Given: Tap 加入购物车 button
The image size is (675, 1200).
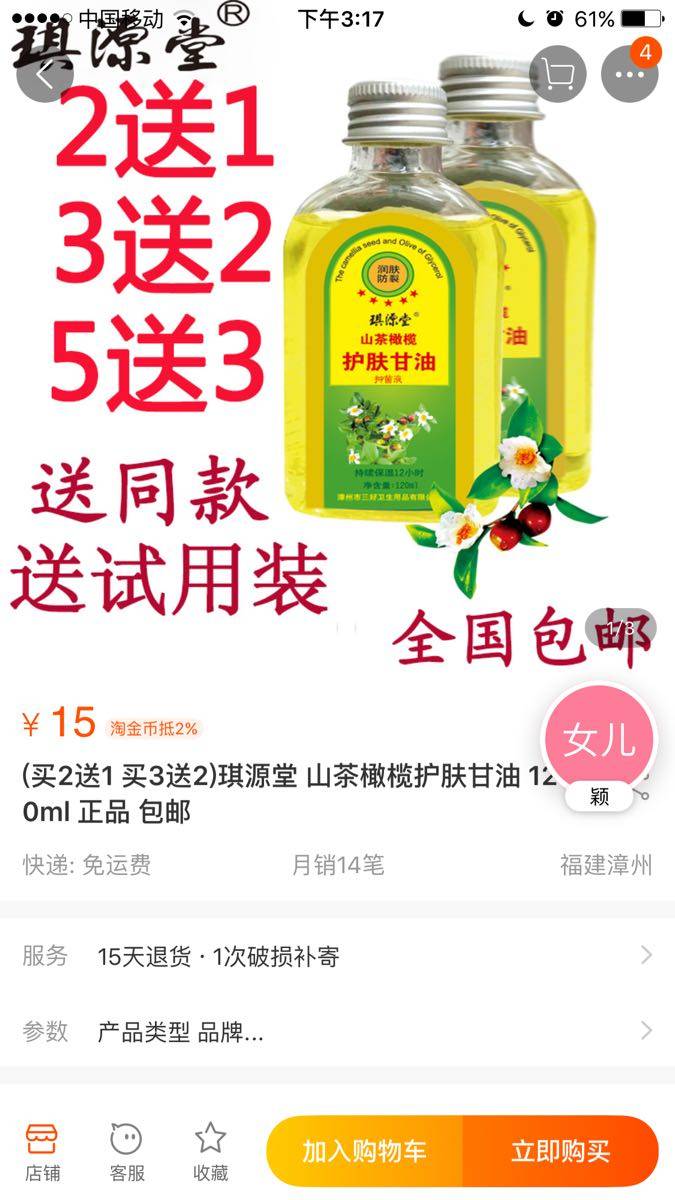Looking at the screenshot, I should 364,1151.
